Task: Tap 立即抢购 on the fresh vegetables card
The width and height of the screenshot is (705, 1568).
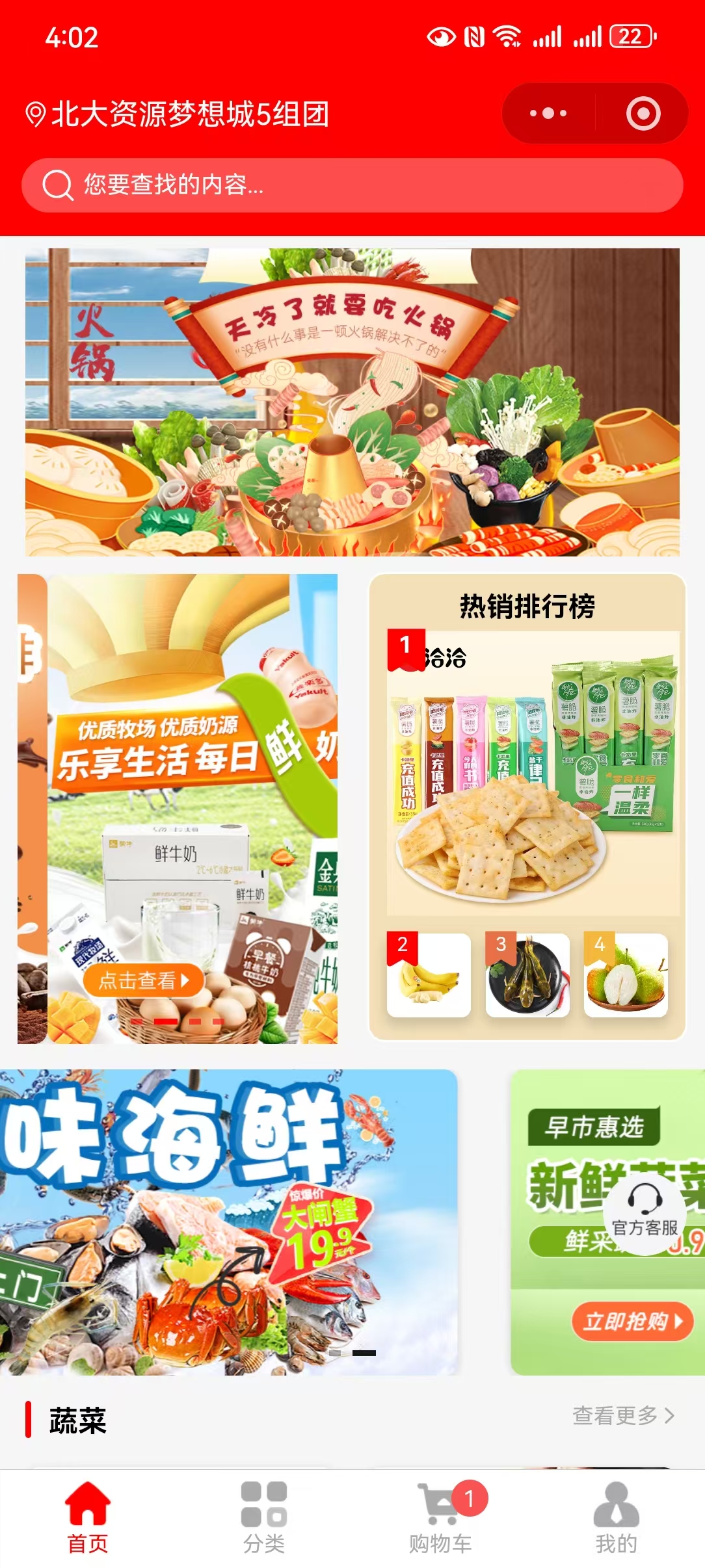Action: [631, 1321]
